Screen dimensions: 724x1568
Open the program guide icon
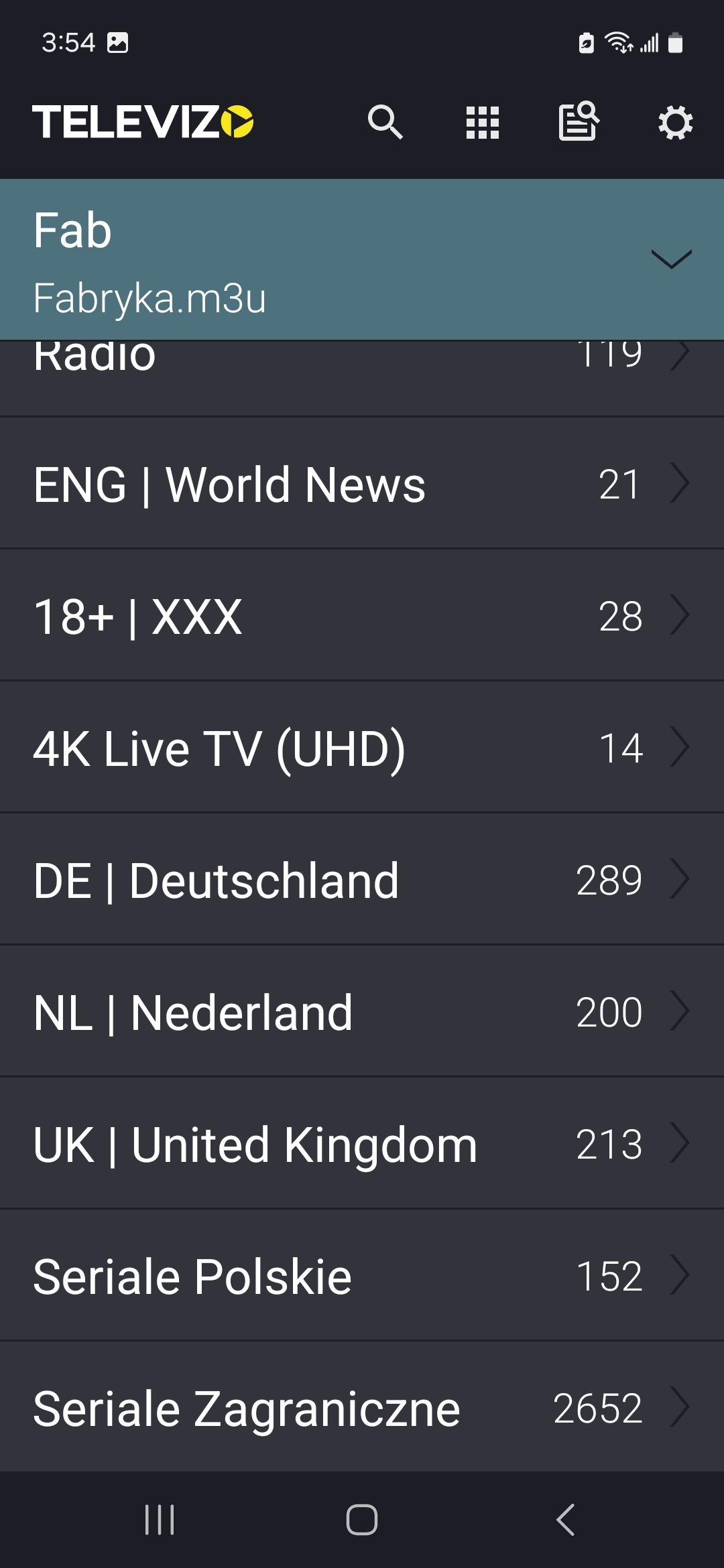(579, 121)
